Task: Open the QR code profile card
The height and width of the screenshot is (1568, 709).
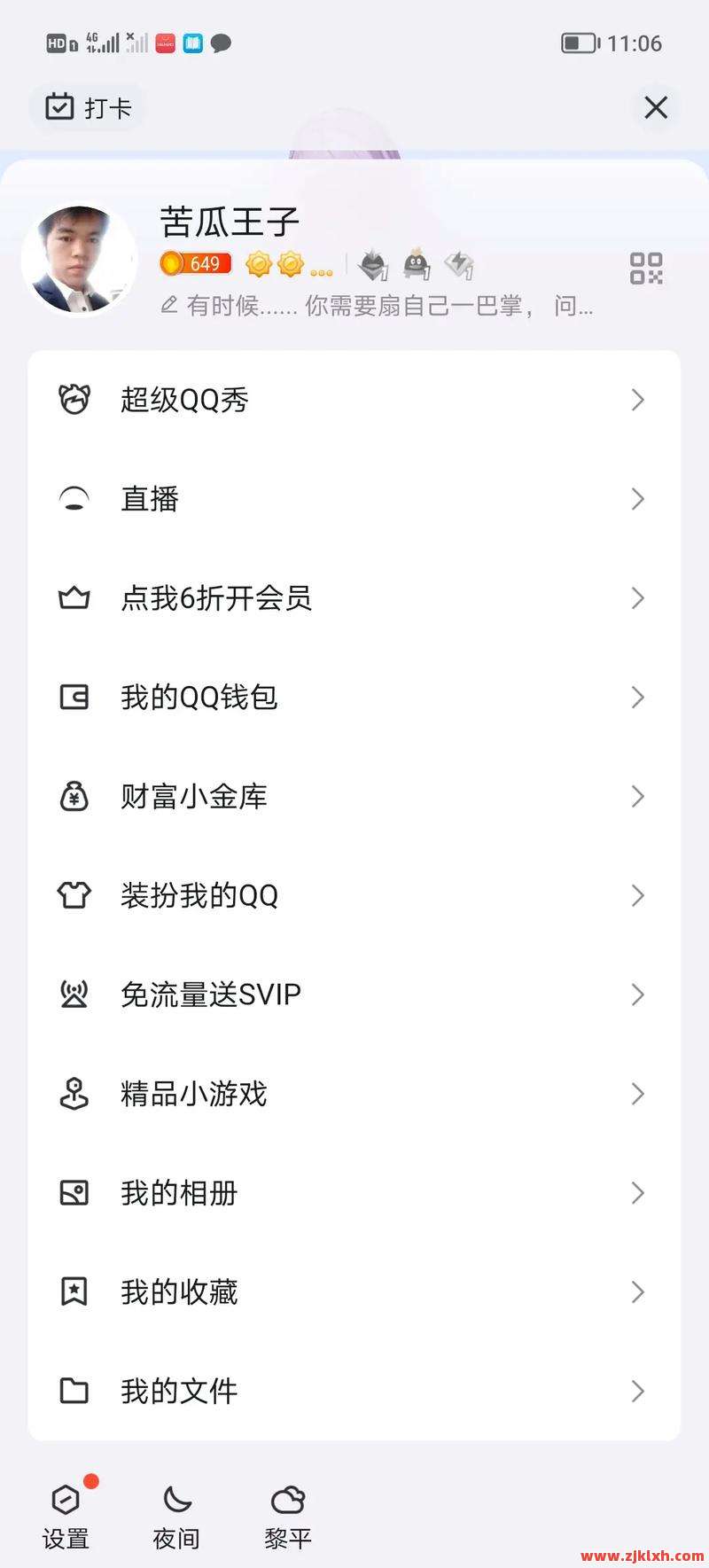Action: [x=647, y=267]
